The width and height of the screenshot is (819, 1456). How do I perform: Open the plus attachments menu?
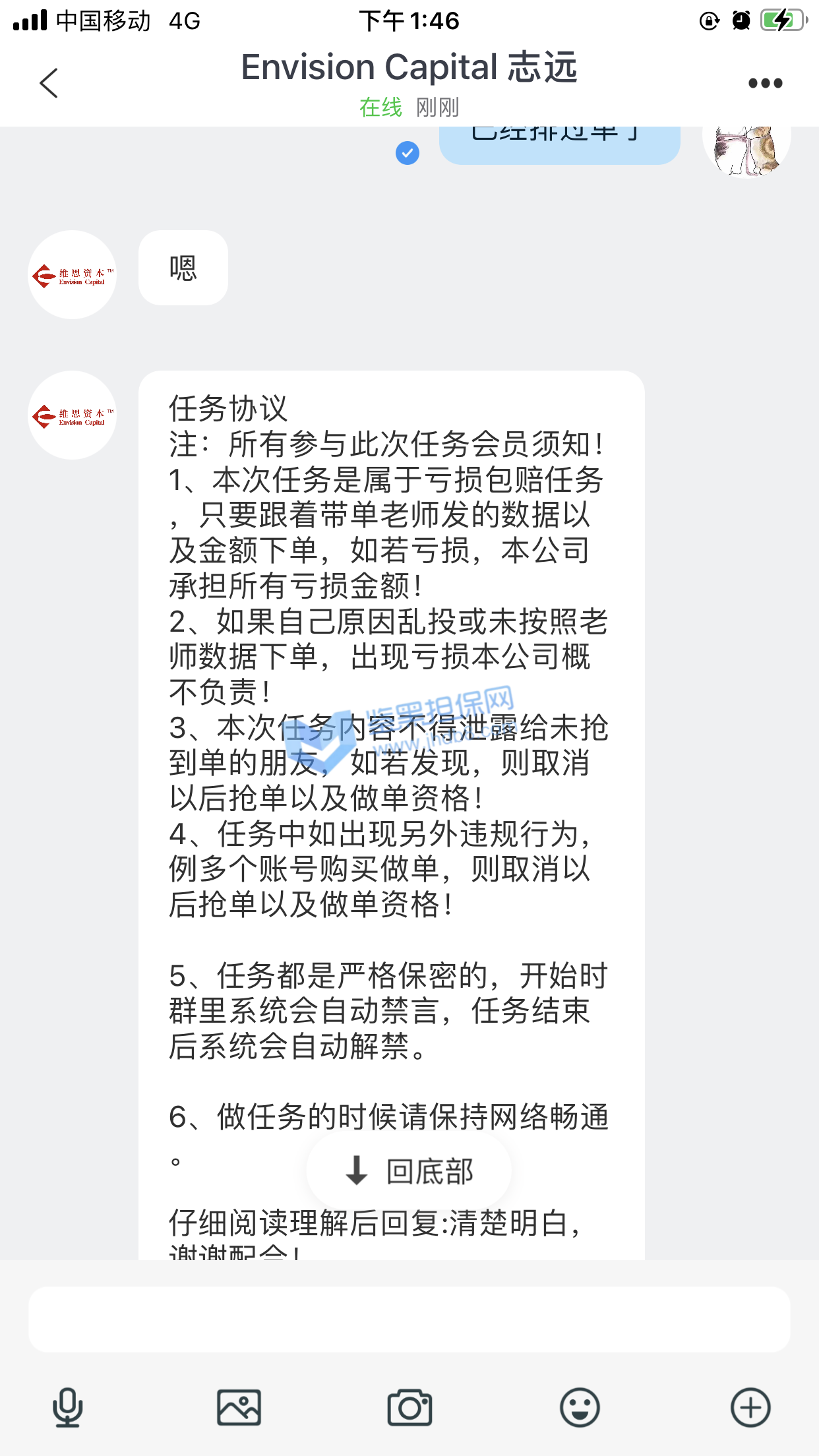[750, 1407]
